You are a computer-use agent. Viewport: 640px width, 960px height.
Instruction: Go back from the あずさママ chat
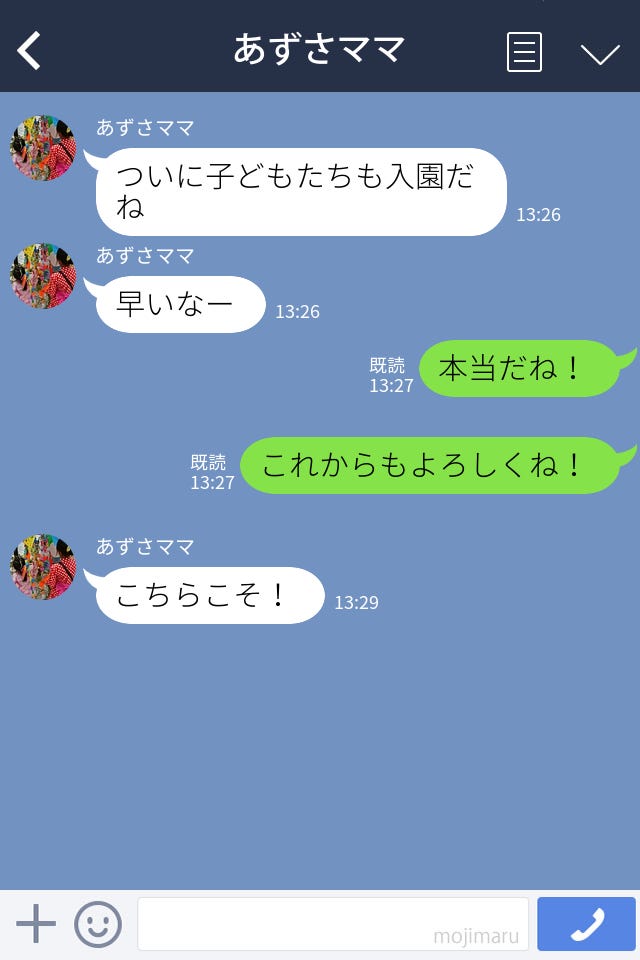[30, 50]
